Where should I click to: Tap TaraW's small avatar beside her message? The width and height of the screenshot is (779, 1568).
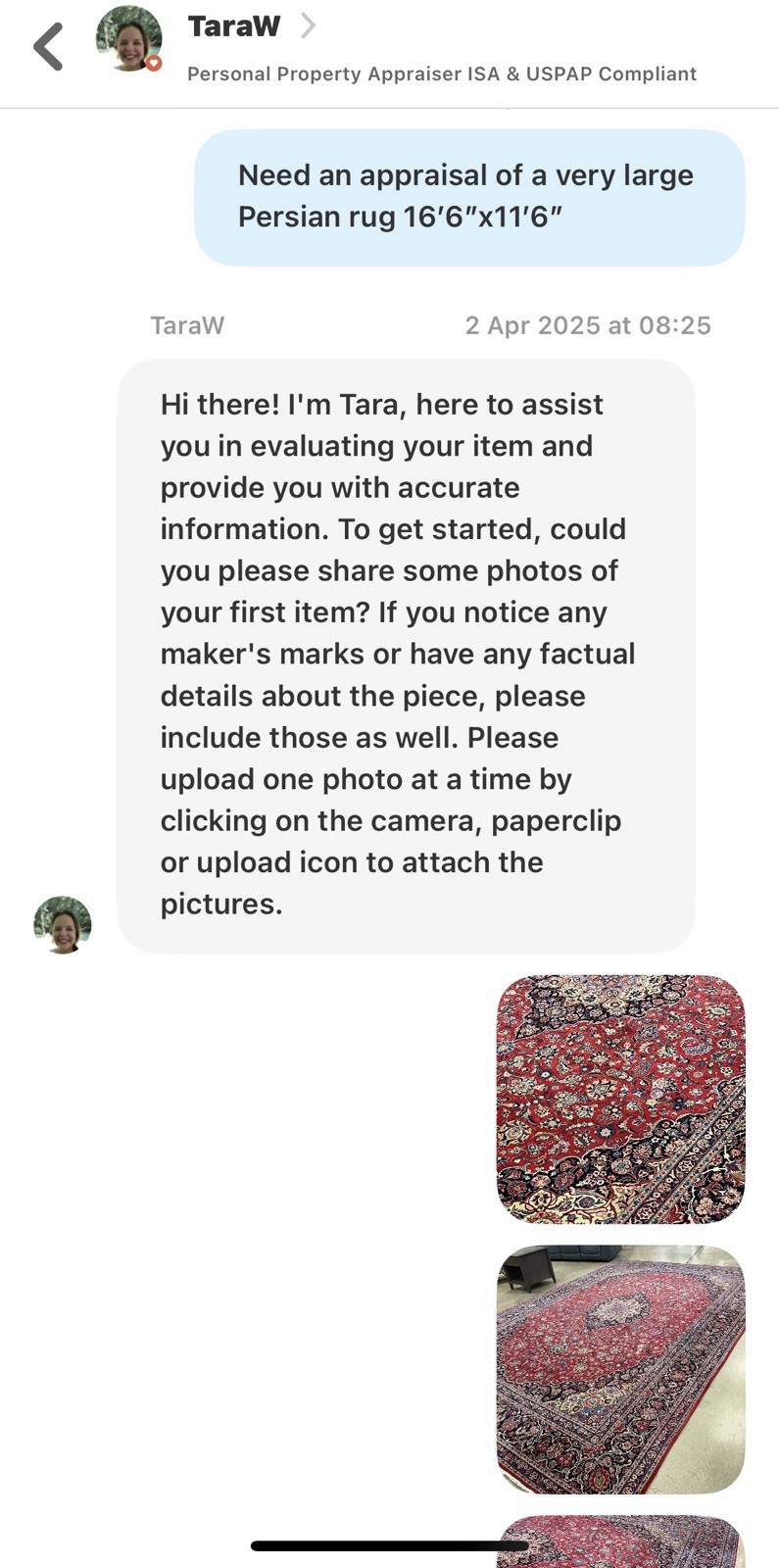click(x=63, y=924)
